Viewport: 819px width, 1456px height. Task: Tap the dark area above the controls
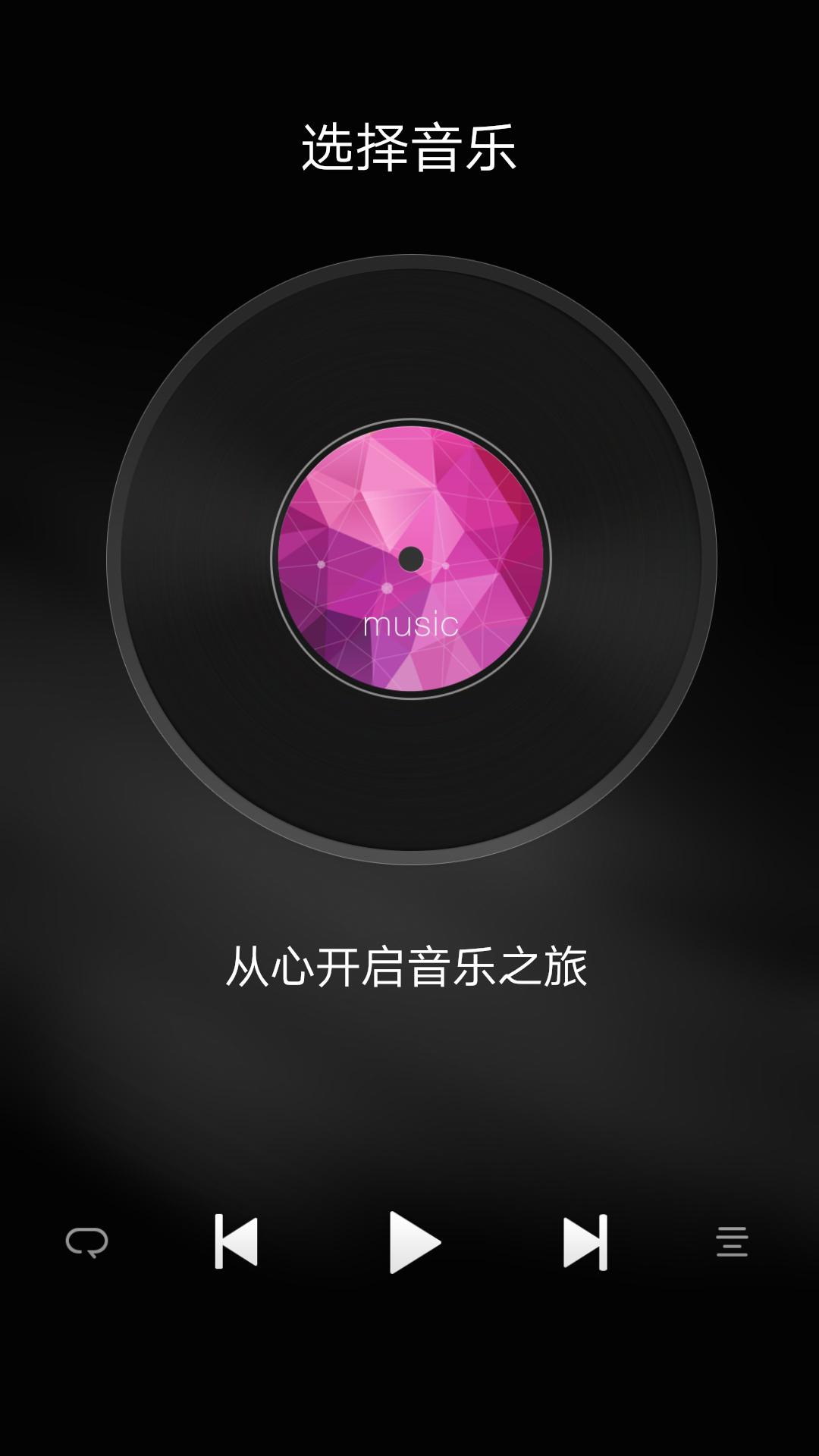tap(409, 1100)
